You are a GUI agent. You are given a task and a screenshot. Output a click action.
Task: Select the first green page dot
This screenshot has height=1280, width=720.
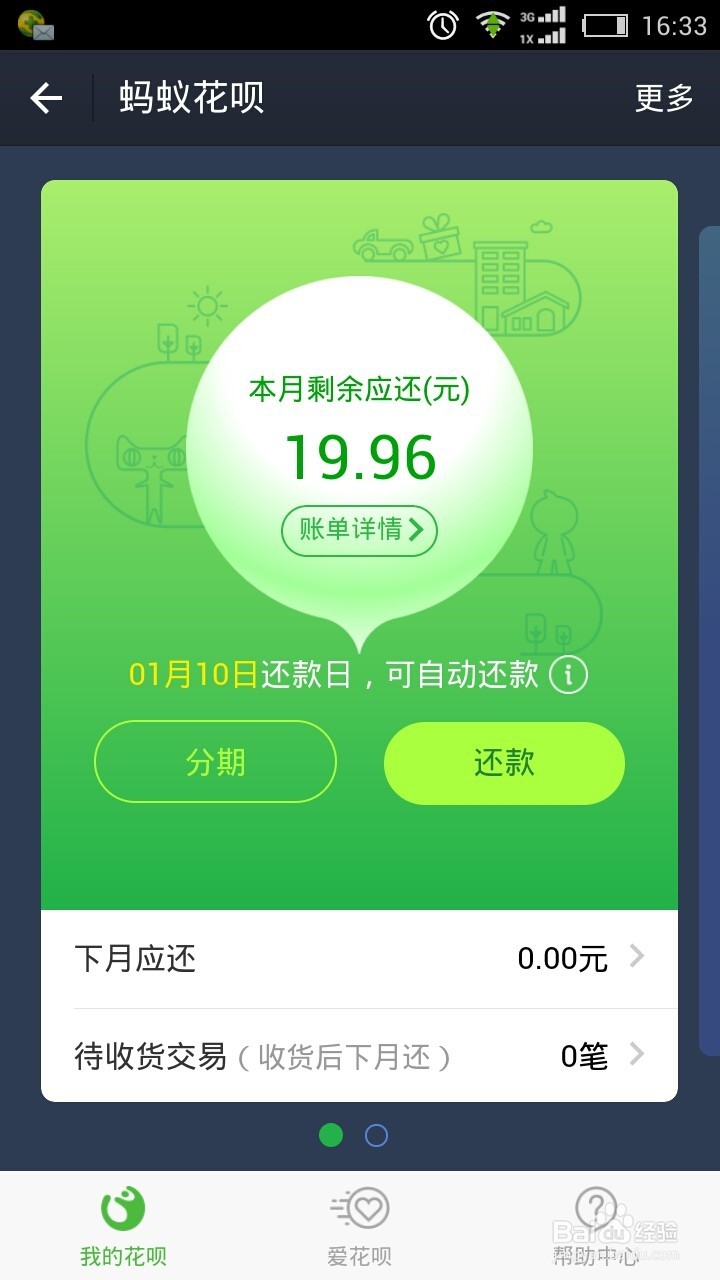[330, 1136]
